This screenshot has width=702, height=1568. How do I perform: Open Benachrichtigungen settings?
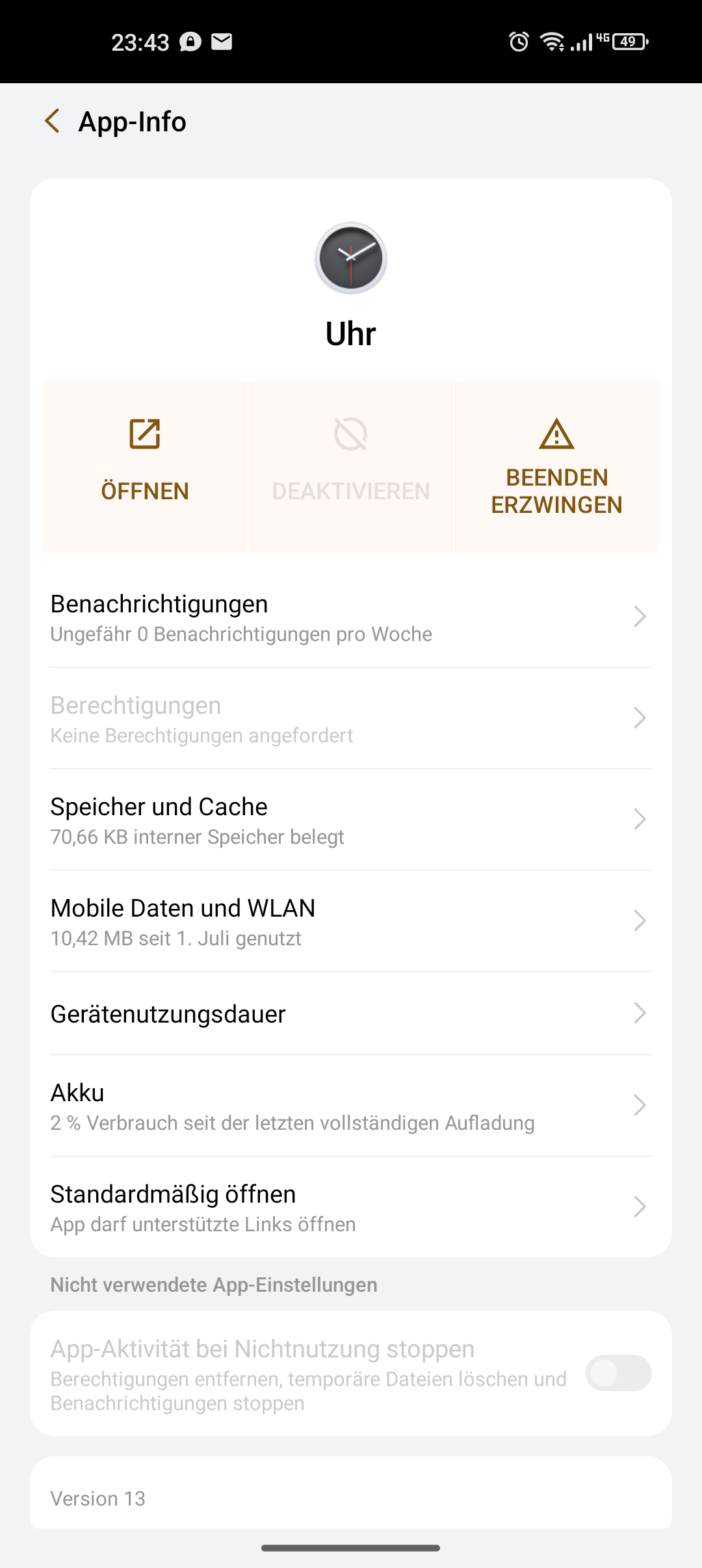coord(351,617)
